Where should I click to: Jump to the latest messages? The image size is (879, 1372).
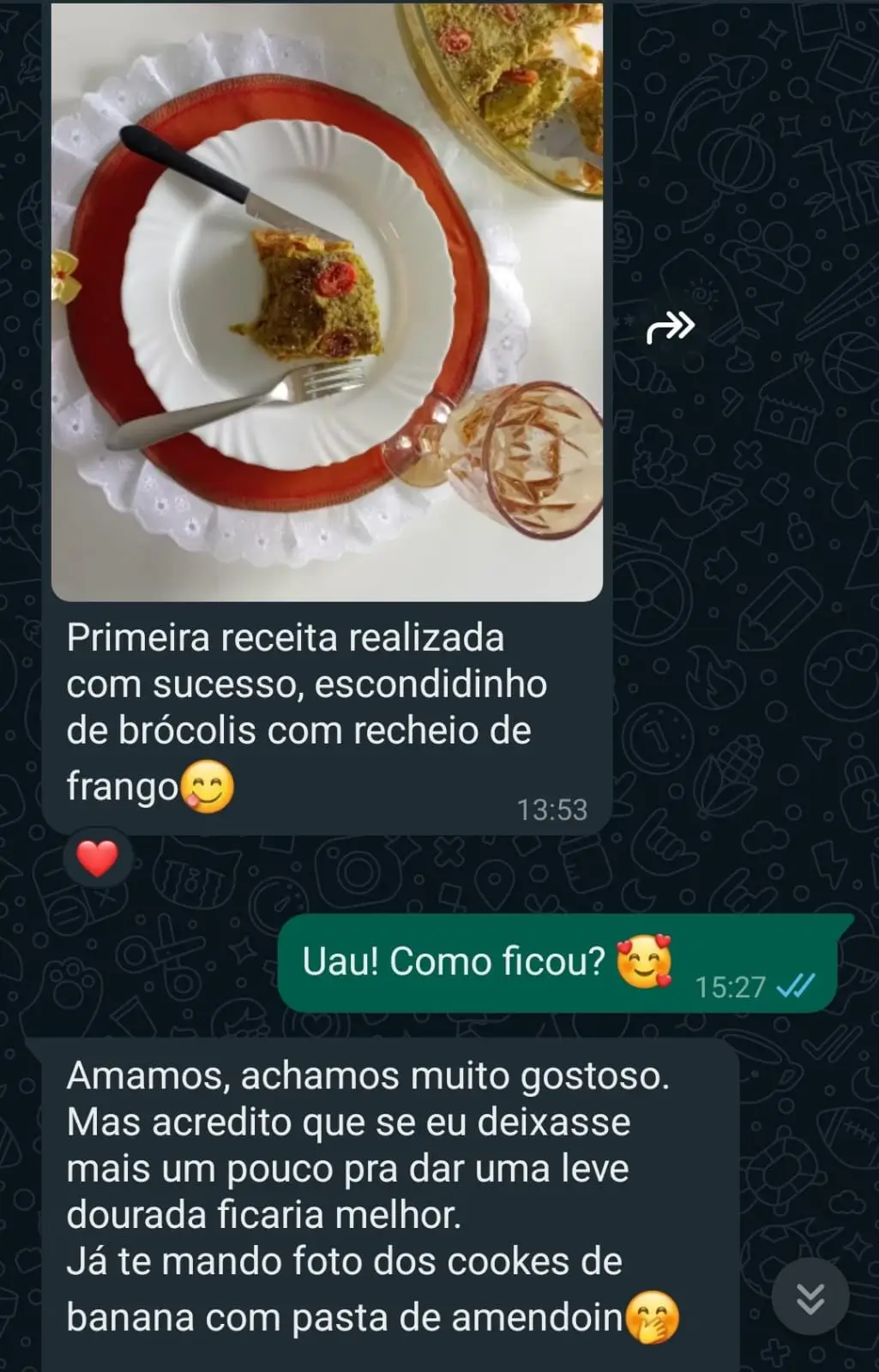coord(810,1298)
